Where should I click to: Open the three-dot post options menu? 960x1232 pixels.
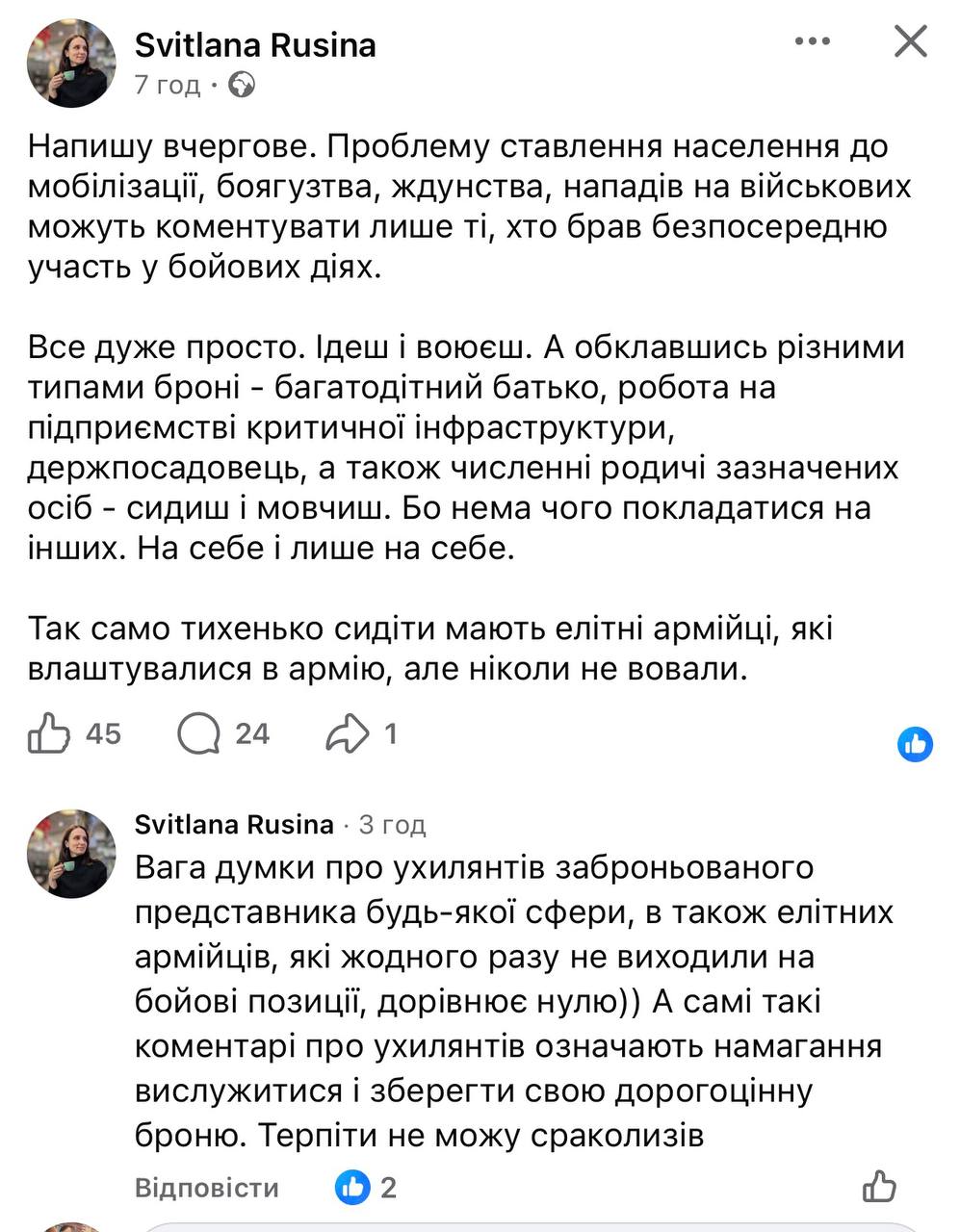tap(813, 41)
